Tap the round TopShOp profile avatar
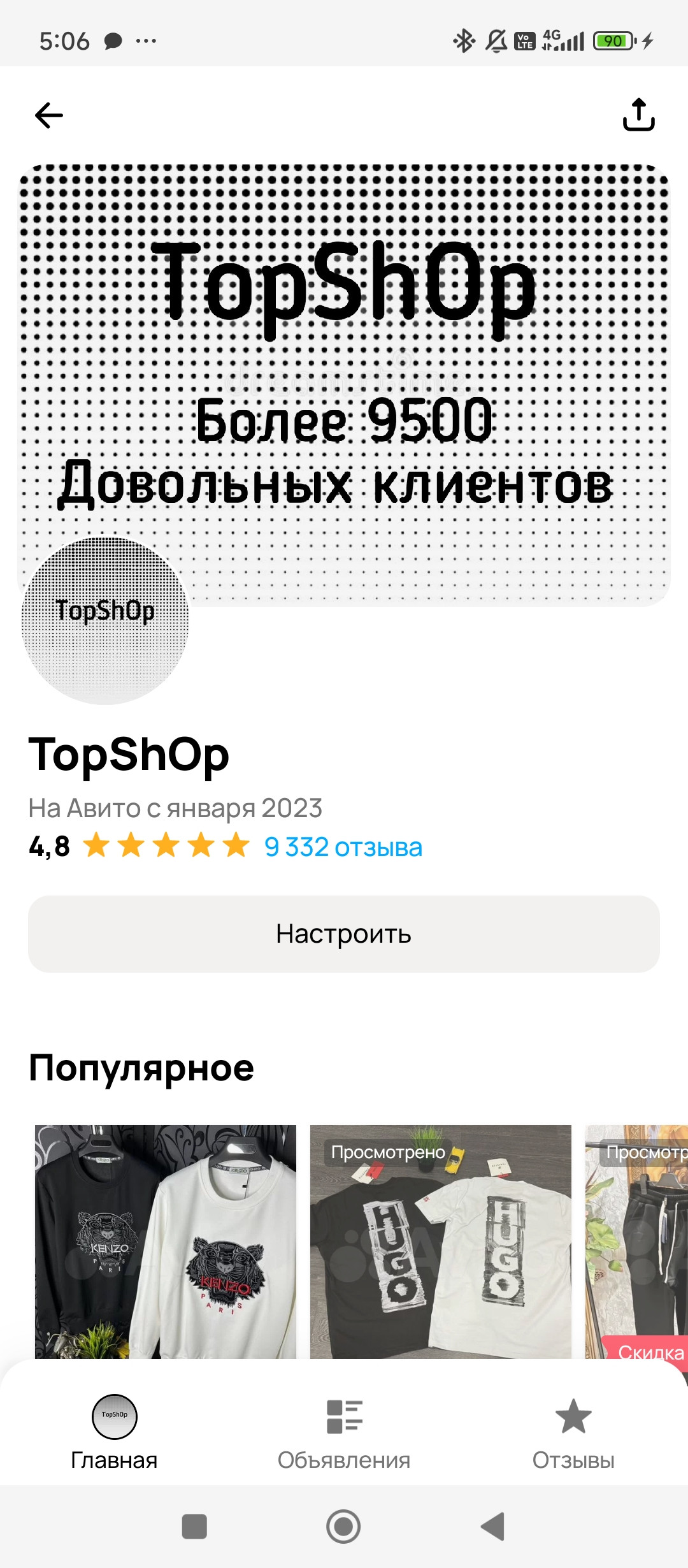The width and height of the screenshot is (688, 1568). (x=105, y=620)
